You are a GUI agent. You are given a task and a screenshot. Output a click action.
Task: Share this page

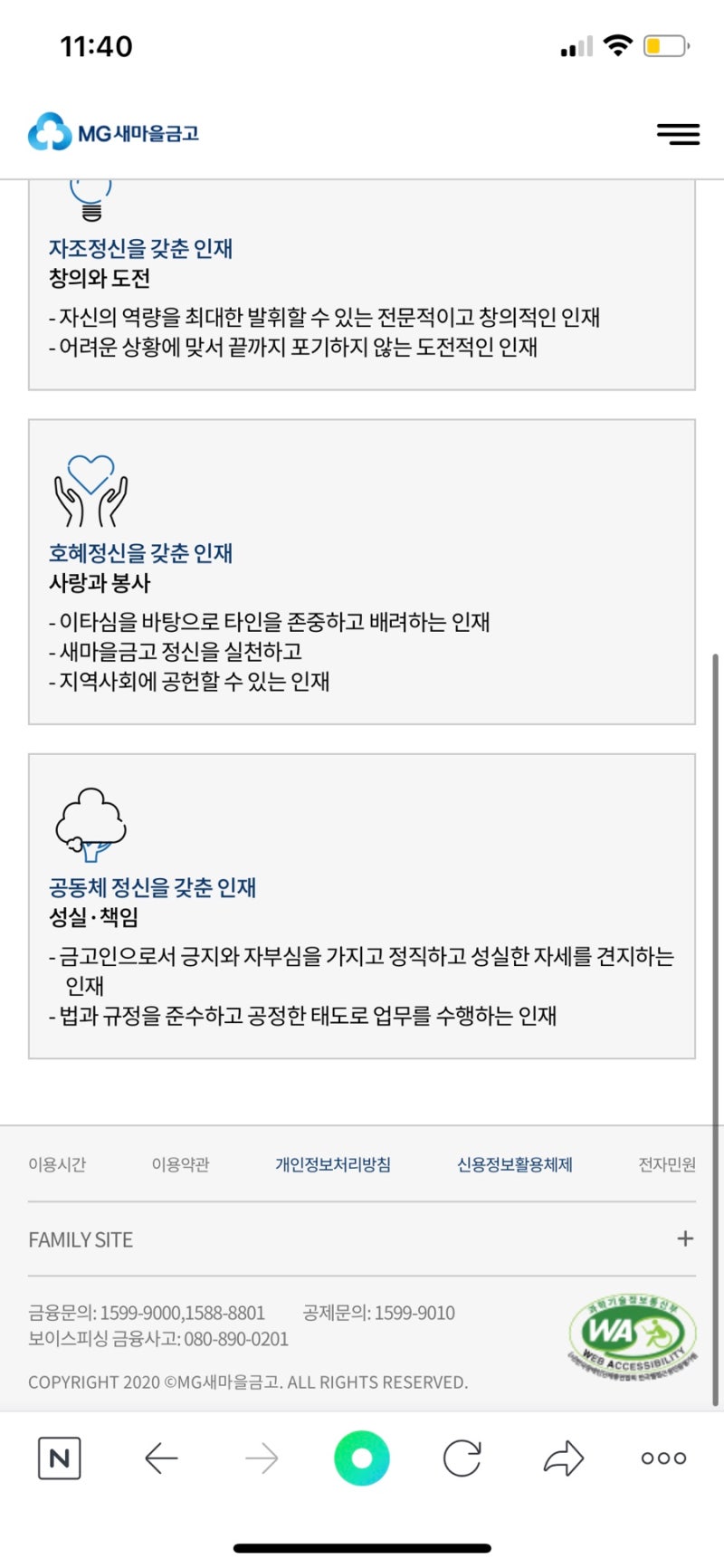tap(563, 1458)
